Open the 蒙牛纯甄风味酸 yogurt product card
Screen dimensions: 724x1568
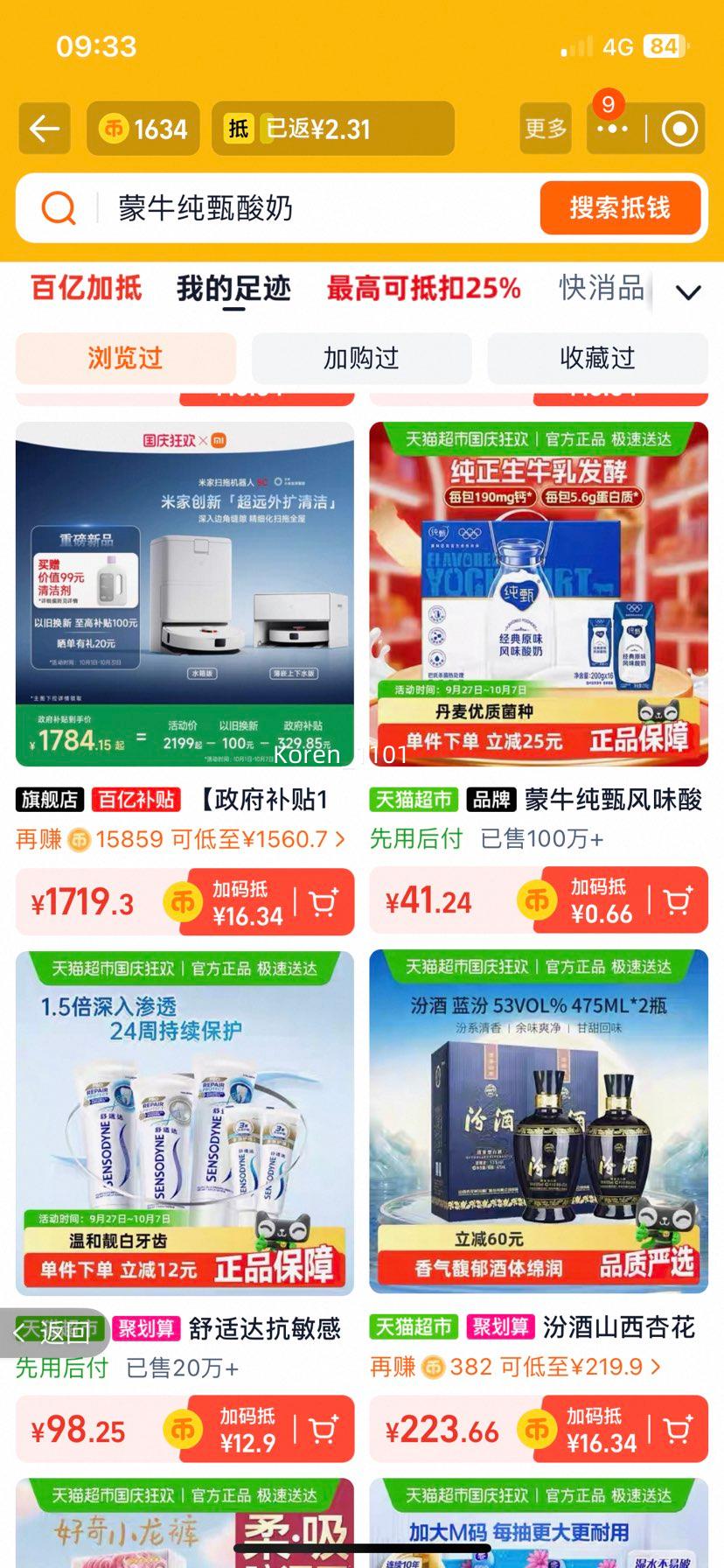click(x=539, y=595)
